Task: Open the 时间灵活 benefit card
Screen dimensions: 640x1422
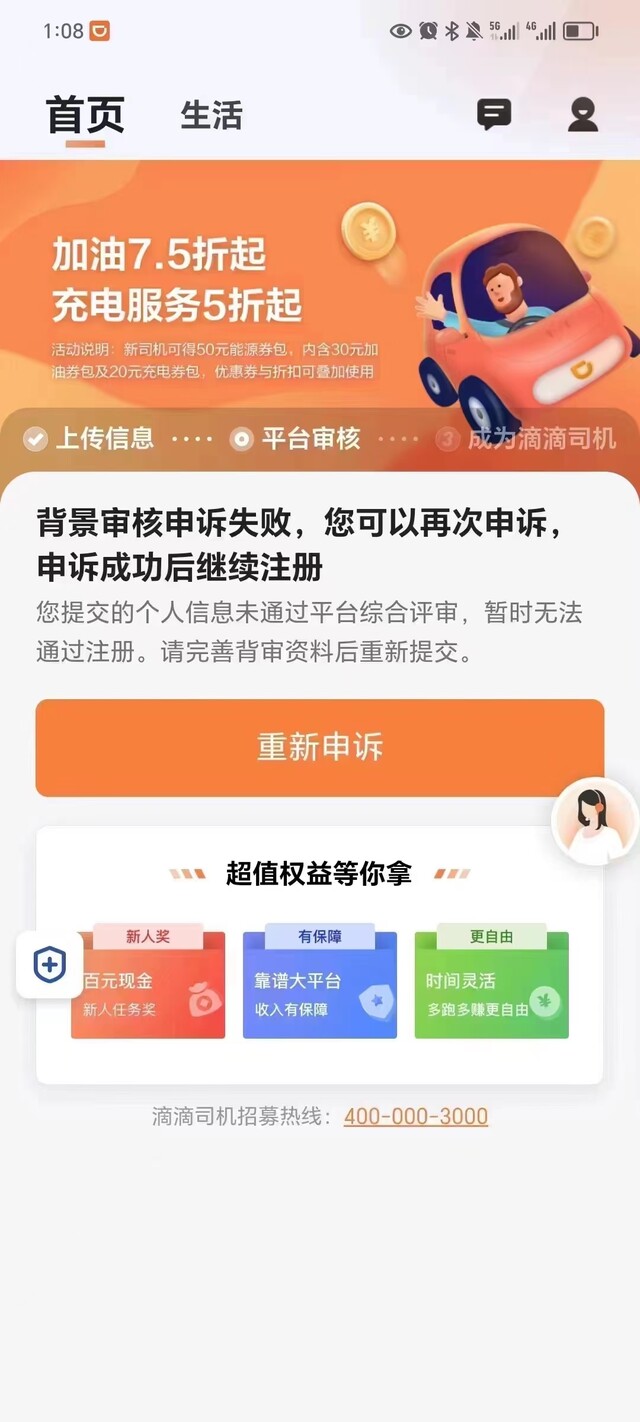Action: [491, 981]
